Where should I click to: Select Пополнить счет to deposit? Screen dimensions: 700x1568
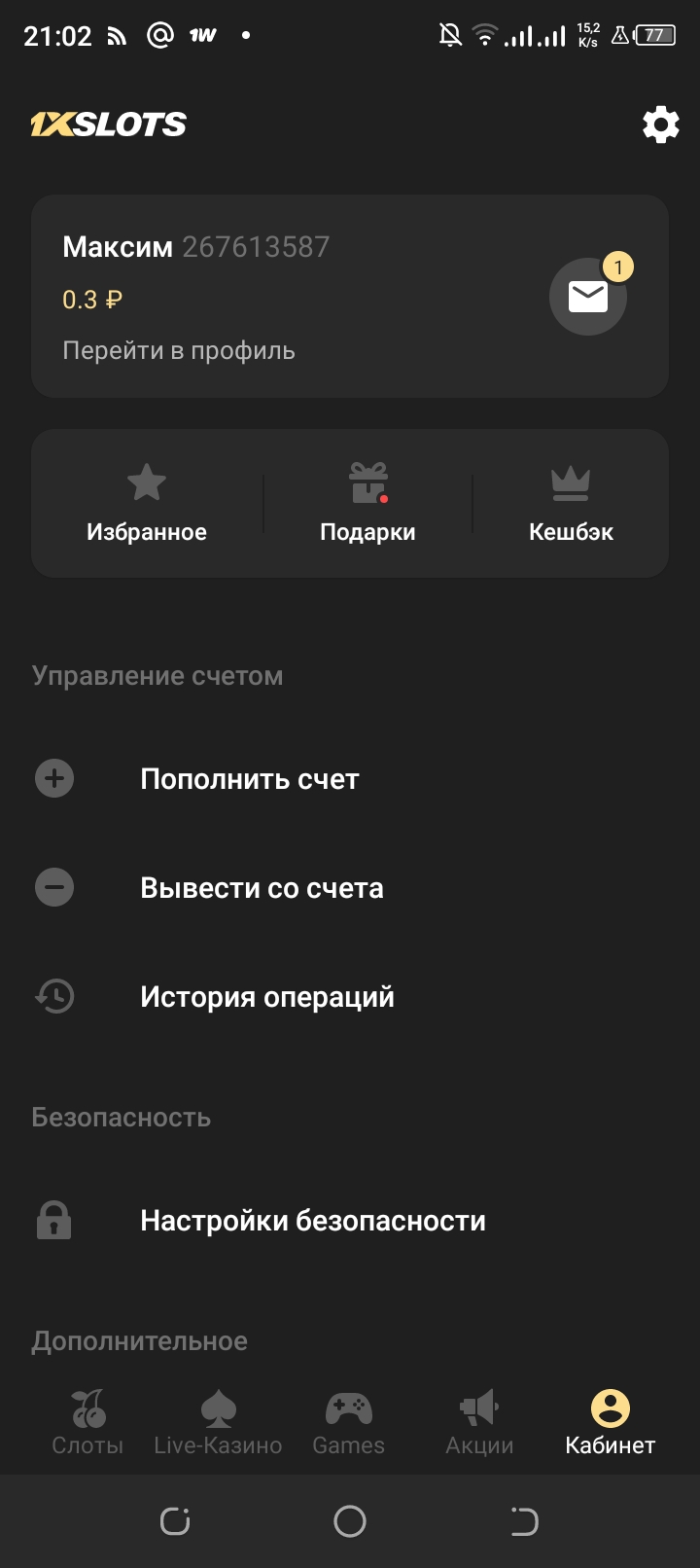(249, 779)
